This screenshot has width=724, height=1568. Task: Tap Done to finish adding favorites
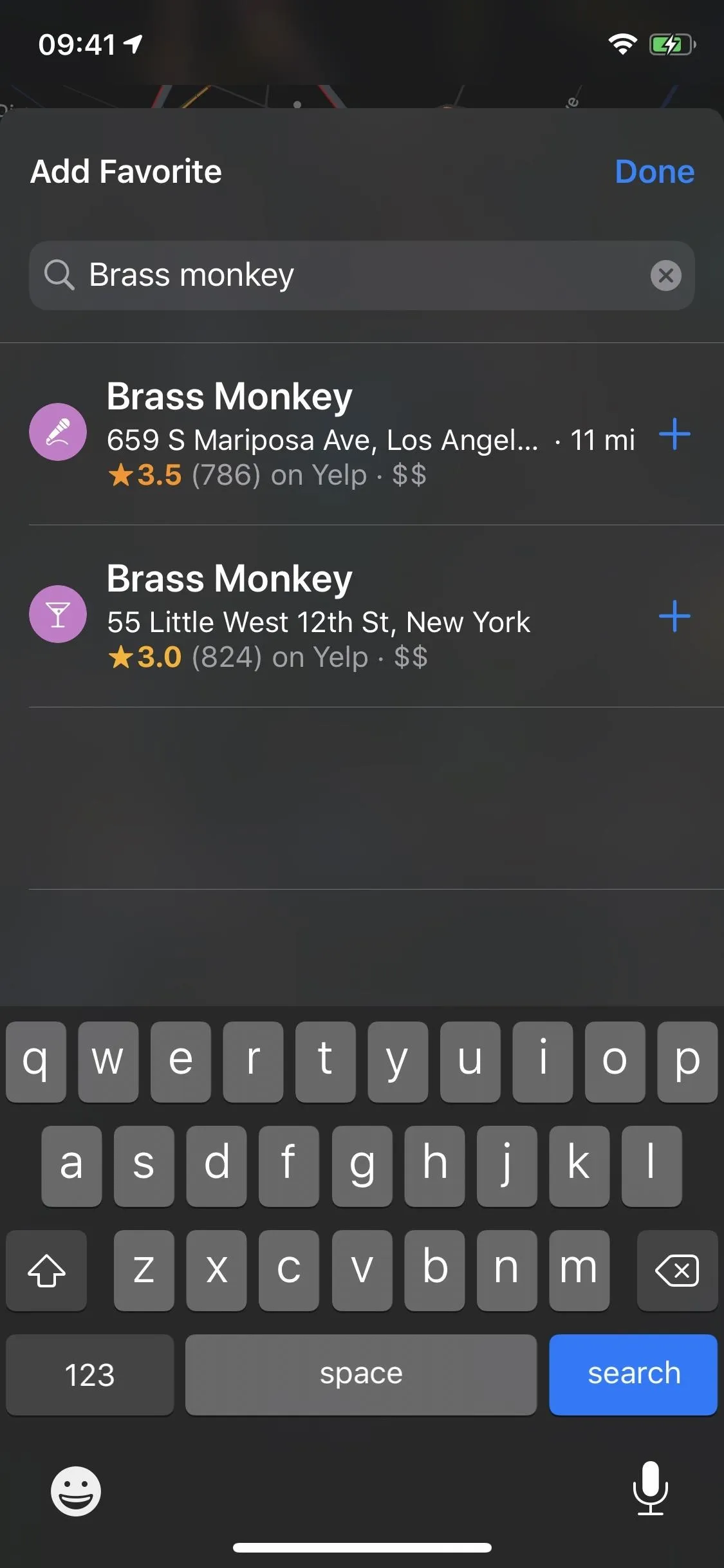[654, 172]
